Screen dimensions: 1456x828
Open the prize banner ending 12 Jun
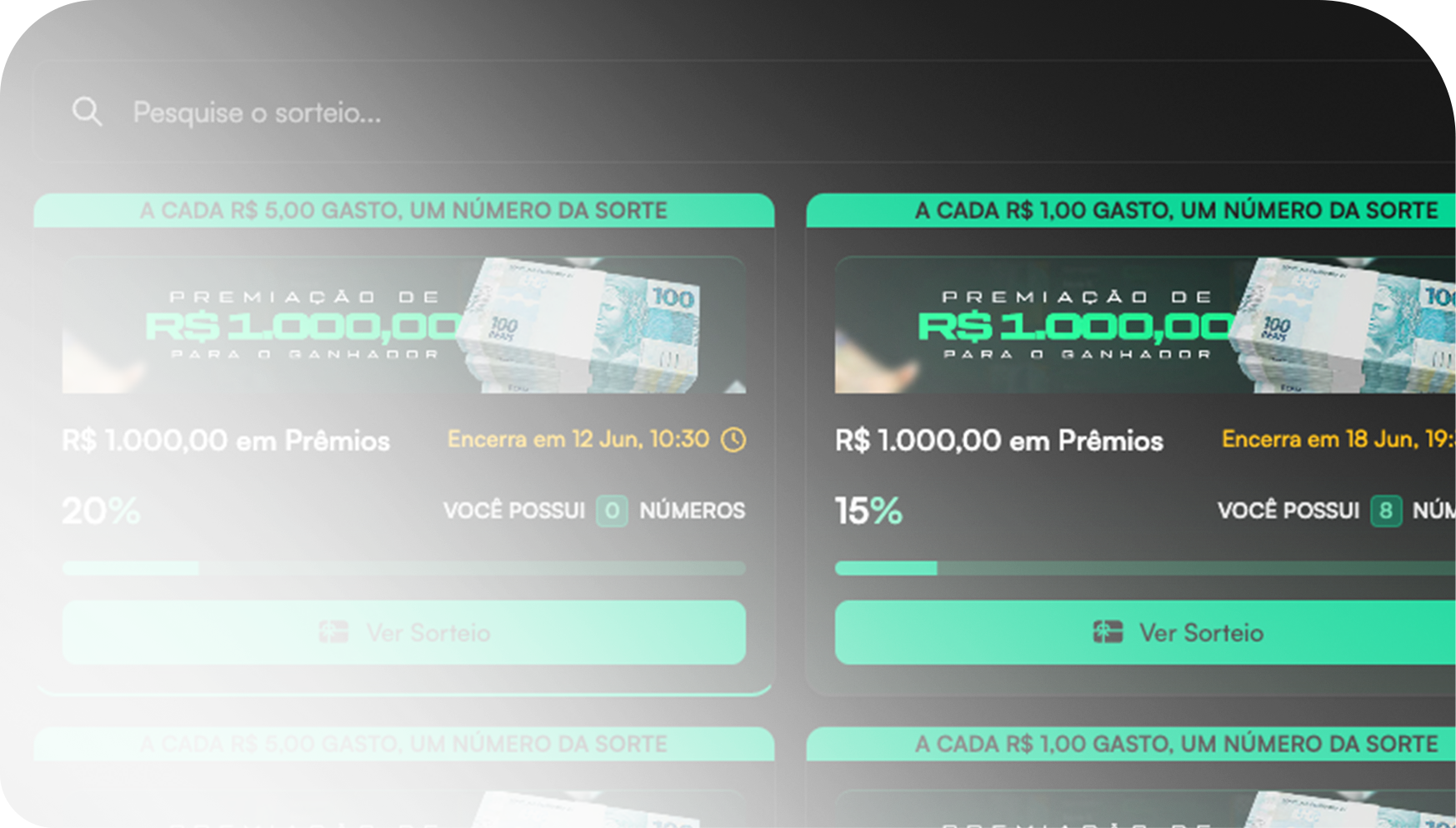tap(403, 325)
